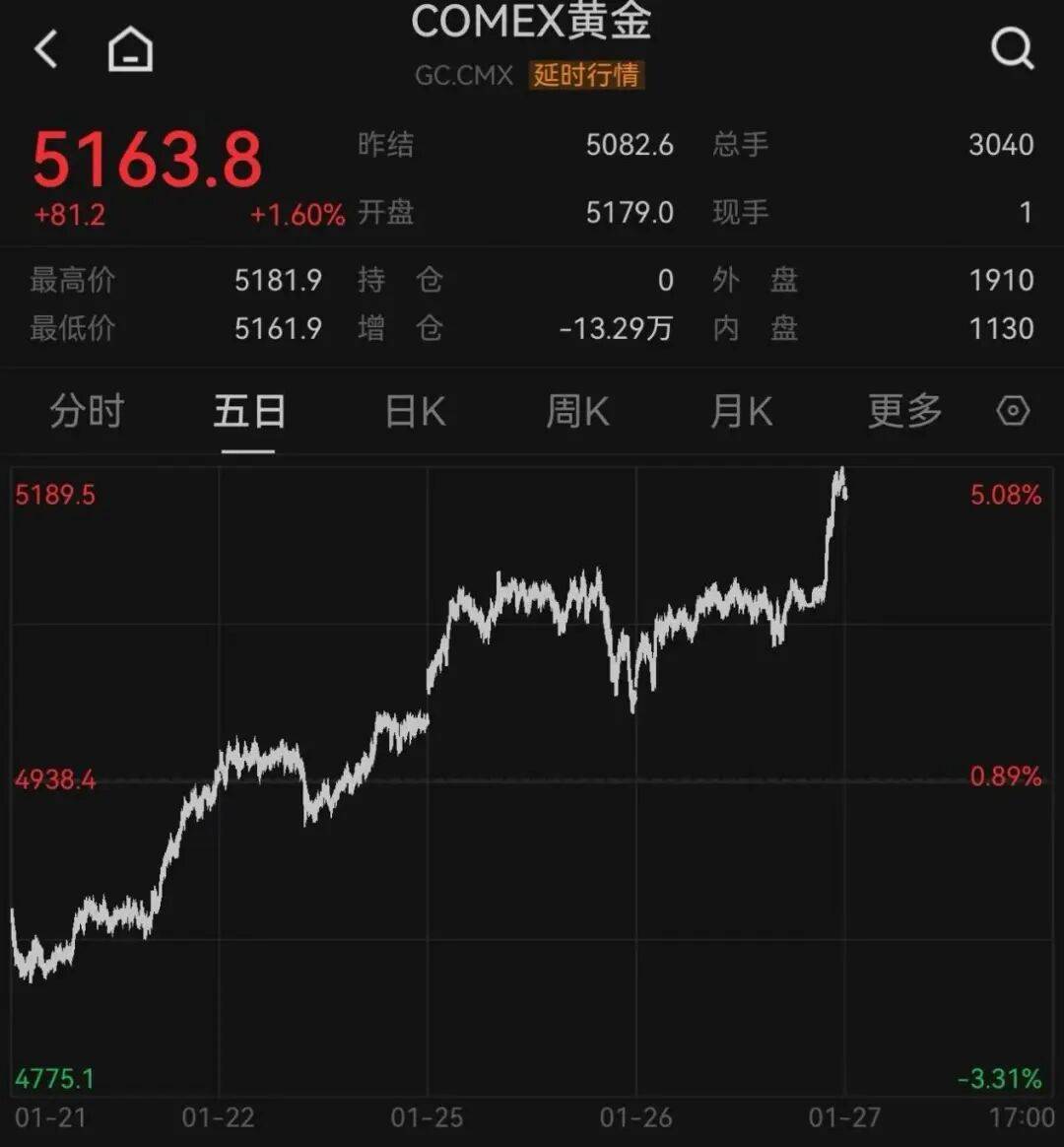Select the 五日 chart tab
The width and height of the screenshot is (1064, 1147).
pos(249,411)
